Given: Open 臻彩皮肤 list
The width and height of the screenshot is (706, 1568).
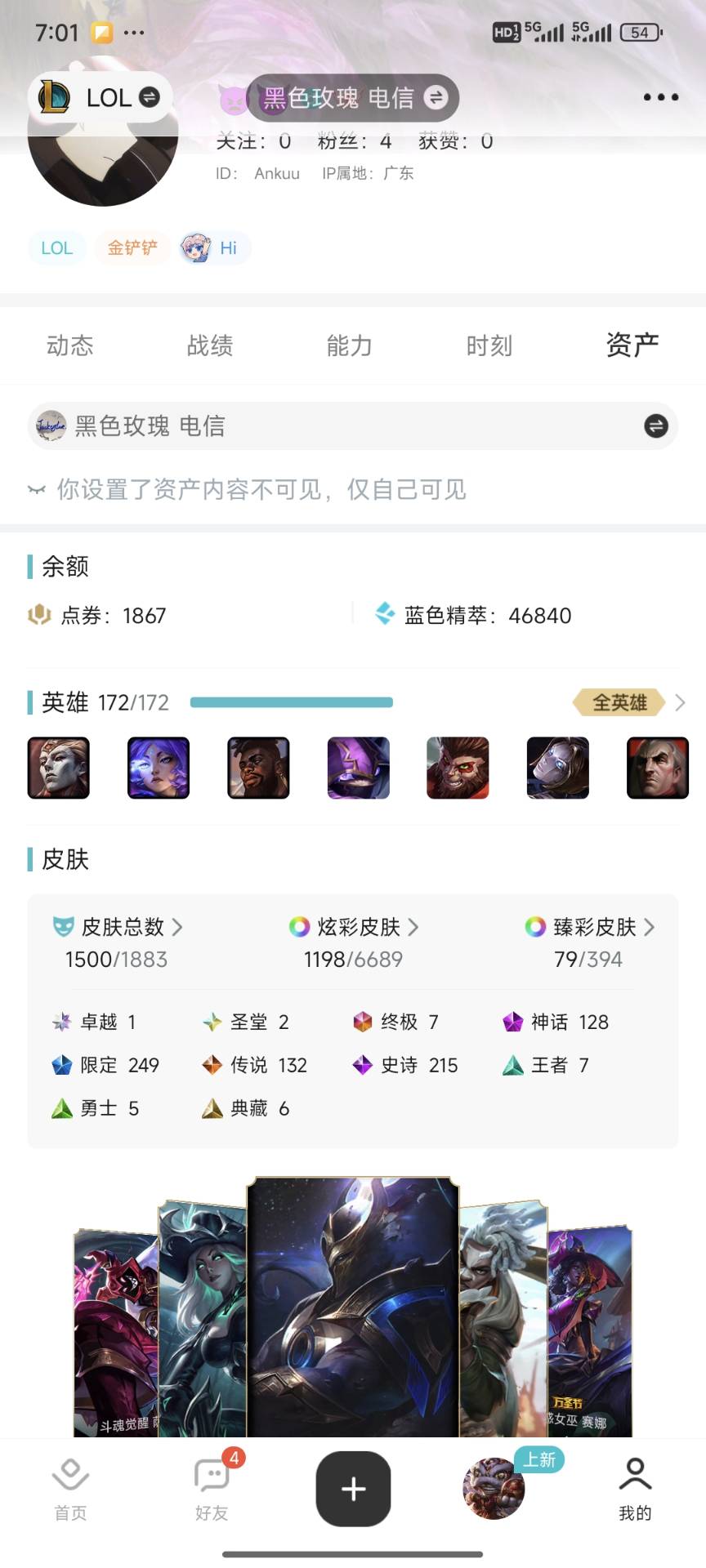Looking at the screenshot, I should tap(590, 927).
